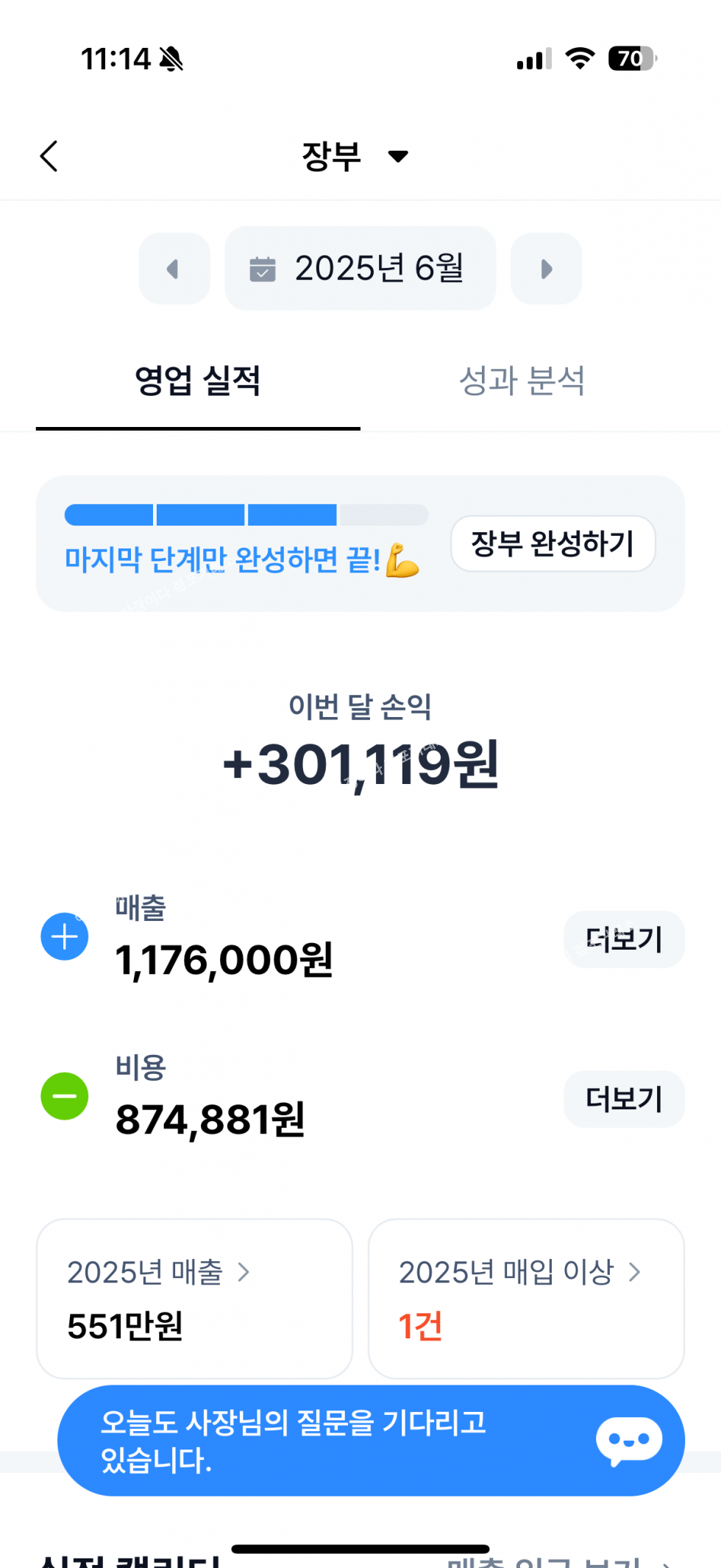The image size is (721, 1568).
Task: Tap the 장부 완성하기 button
Action: tap(553, 544)
